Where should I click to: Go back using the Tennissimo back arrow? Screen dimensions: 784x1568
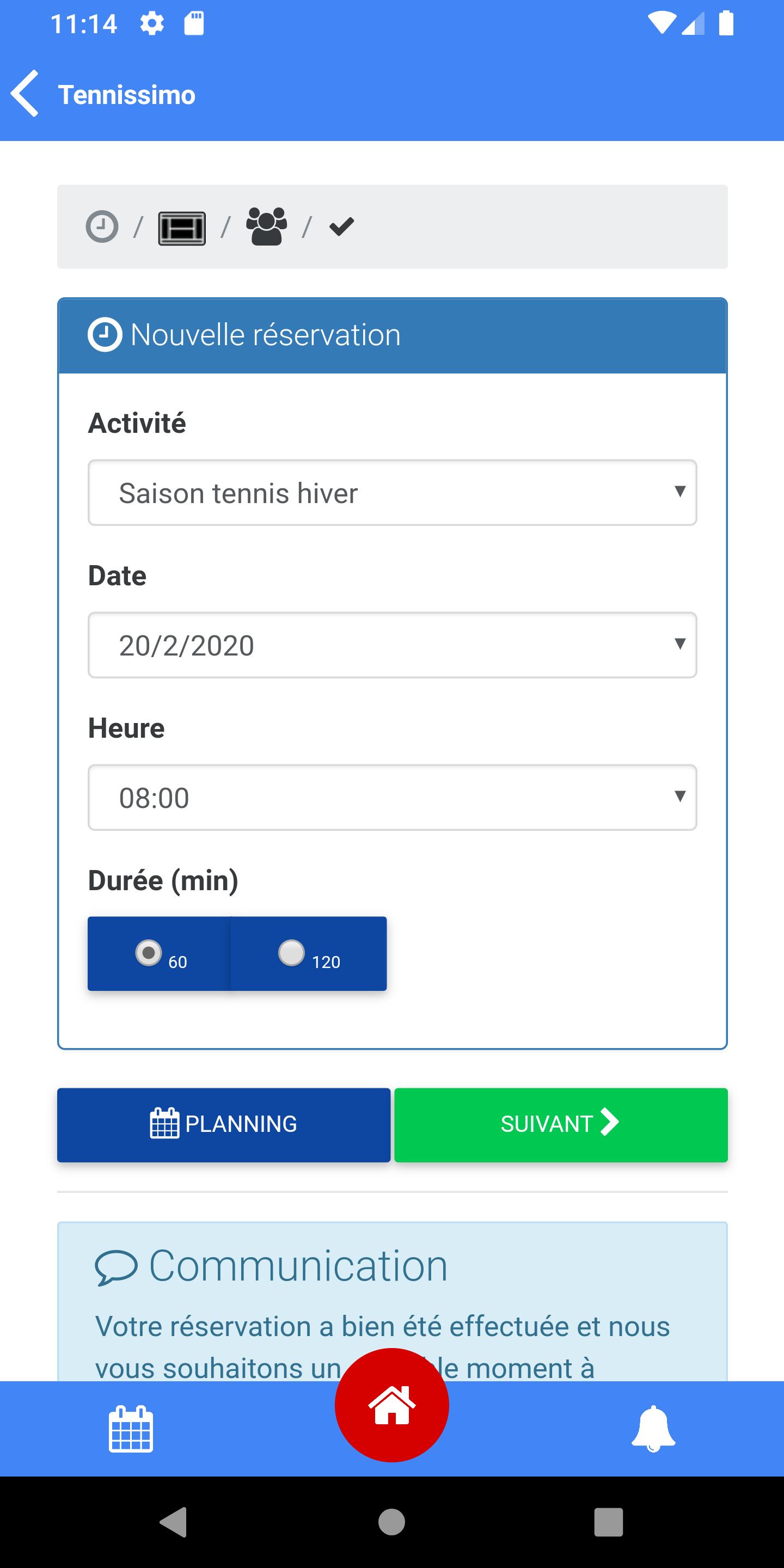coord(25,94)
